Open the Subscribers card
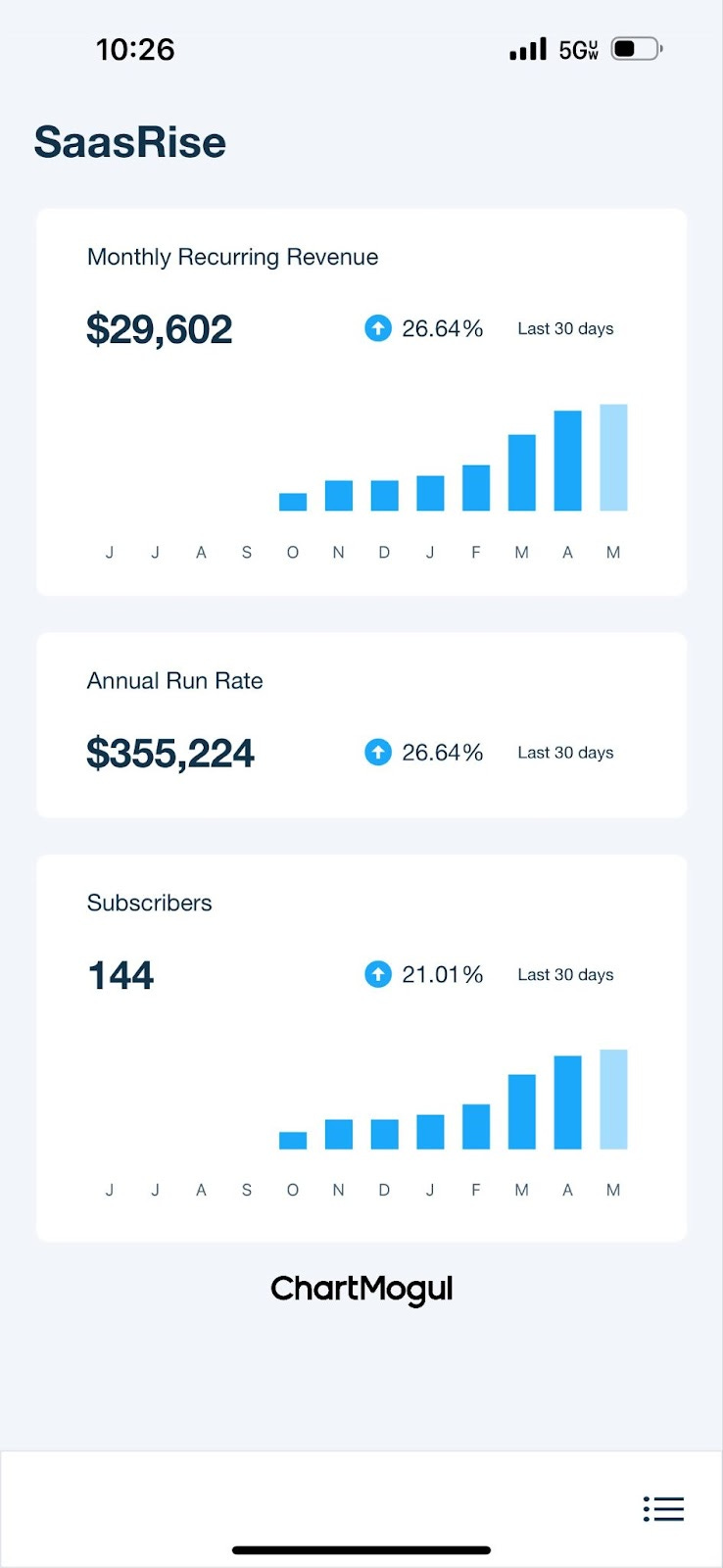Screen dimensions: 723x1568 (x=361, y=1048)
